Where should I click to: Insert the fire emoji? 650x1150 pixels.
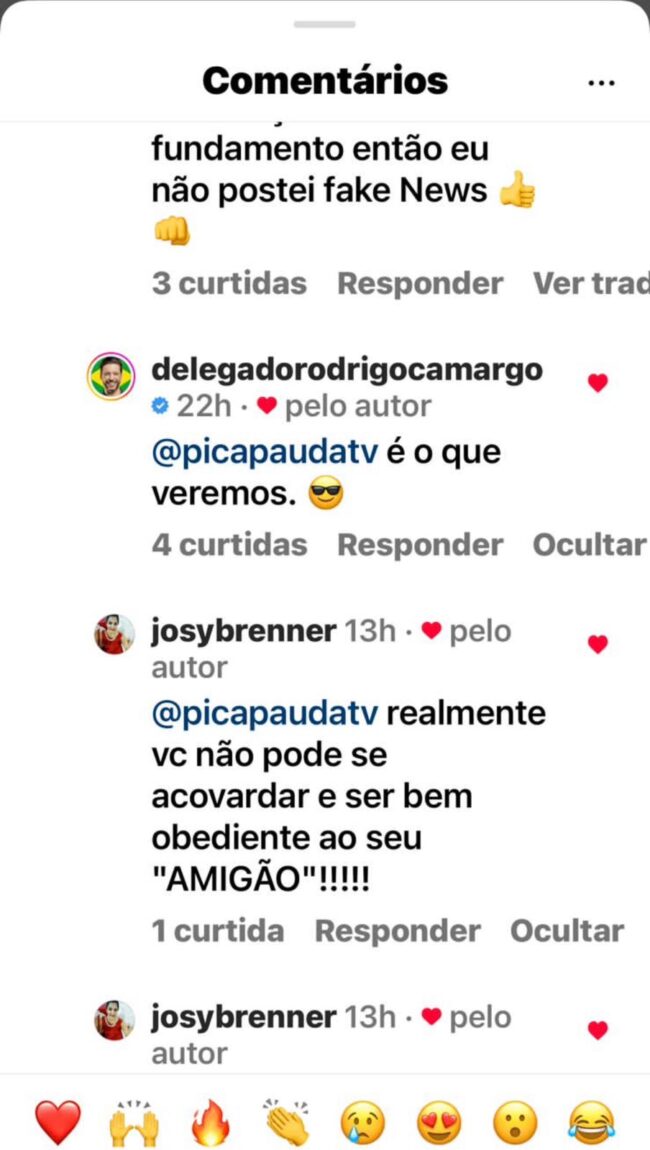211,1121
